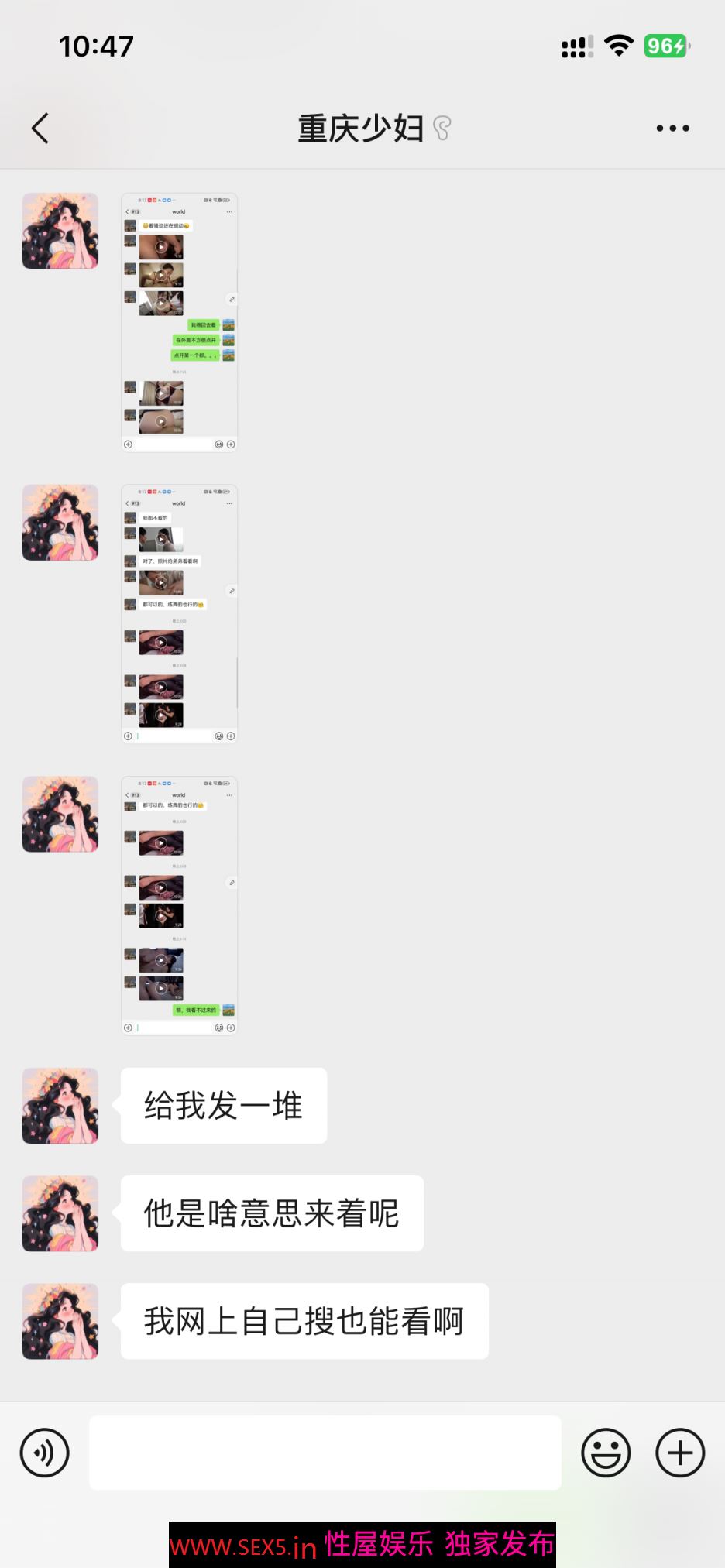The image size is (725, 1568).
Task: Tap the avatar beside '给我发一堆'
Action: point(60,1106)
